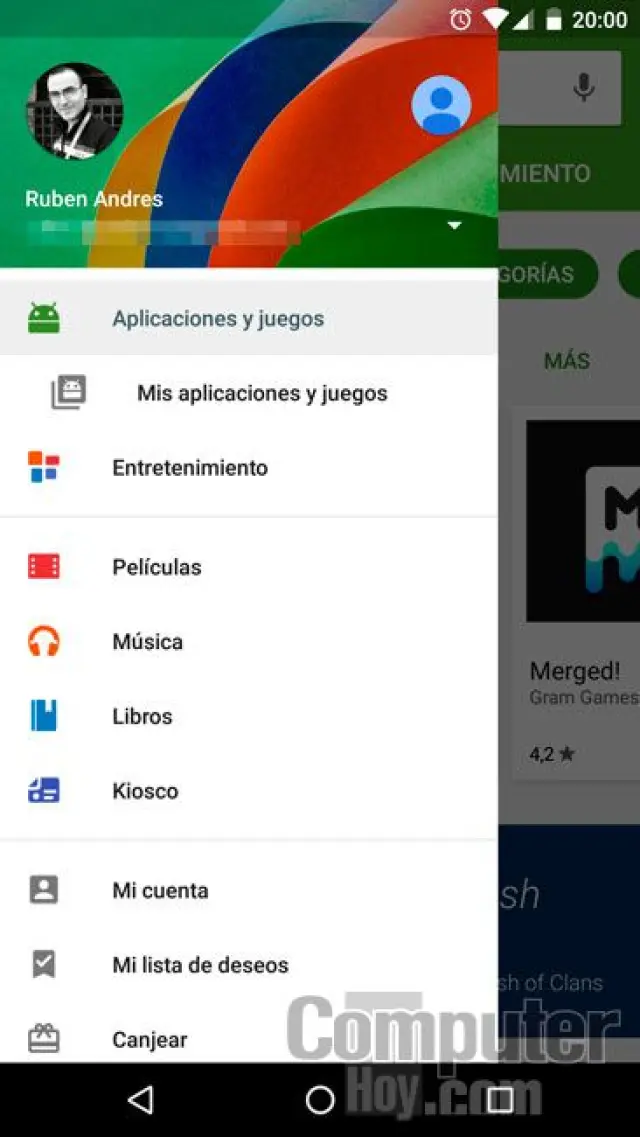The height and width of the screenshot is (1137, 640).
Task: Go back with the navigation bar
Action: tap(141, 1100)
